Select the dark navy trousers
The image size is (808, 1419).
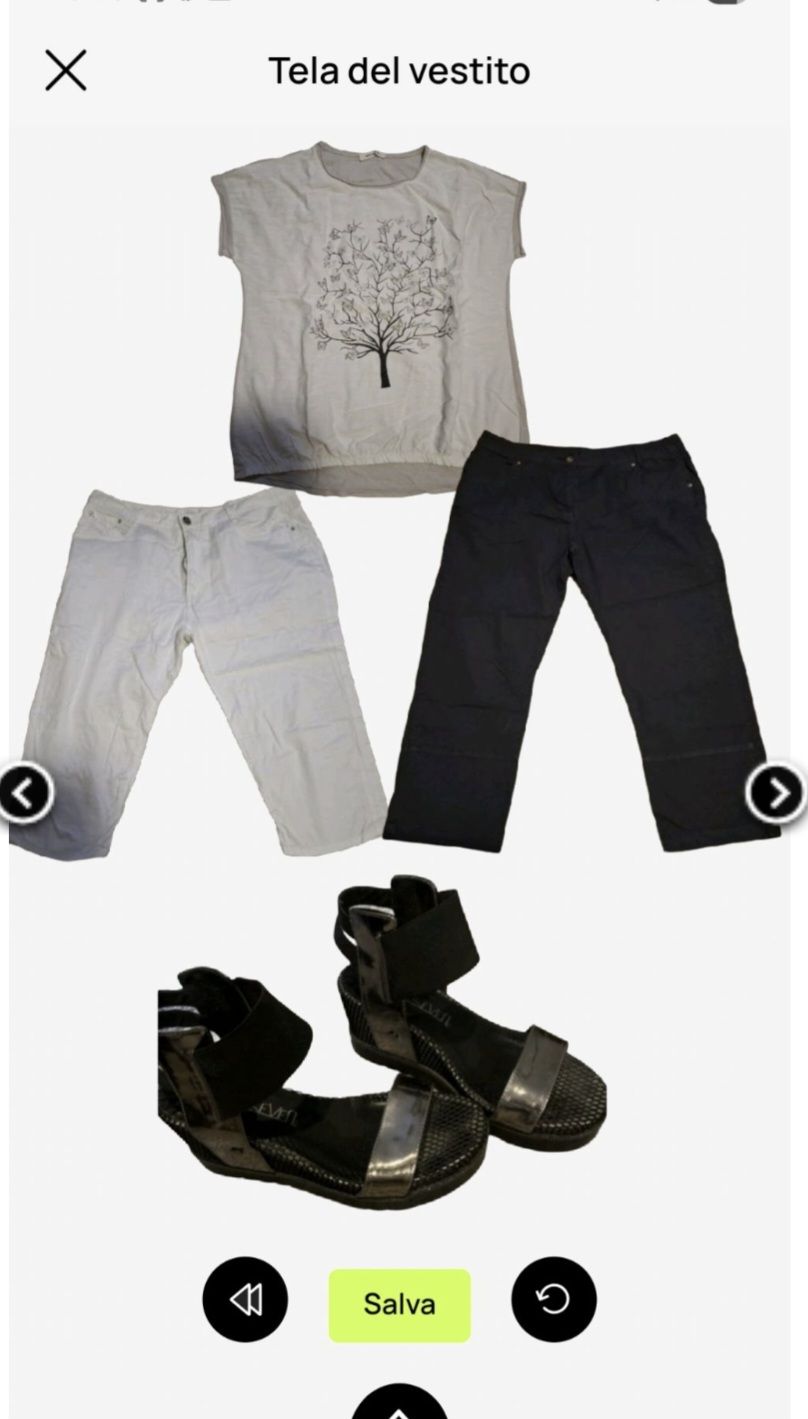click(x=580, y=640)
